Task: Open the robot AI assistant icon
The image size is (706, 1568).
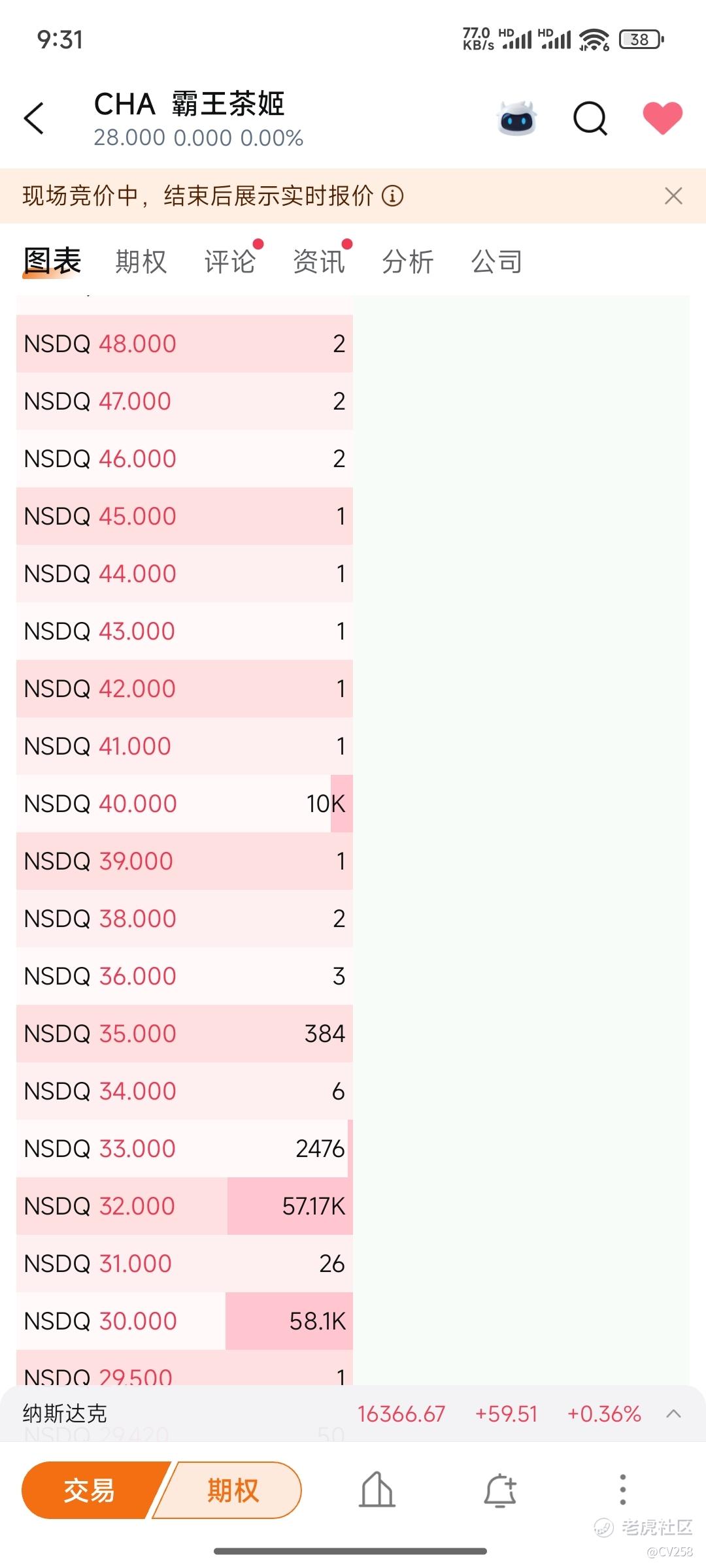Action: (x=516, y=118)
